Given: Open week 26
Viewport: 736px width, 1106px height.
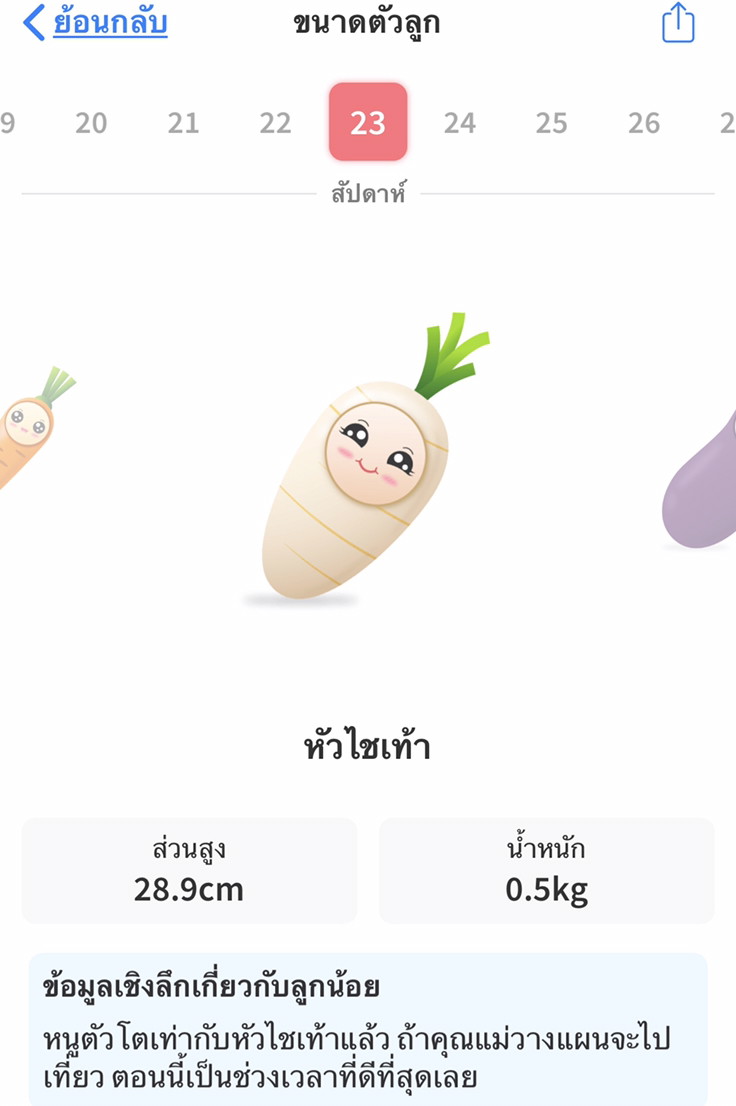Looking at the screenshot, I should tap(644, 123).
